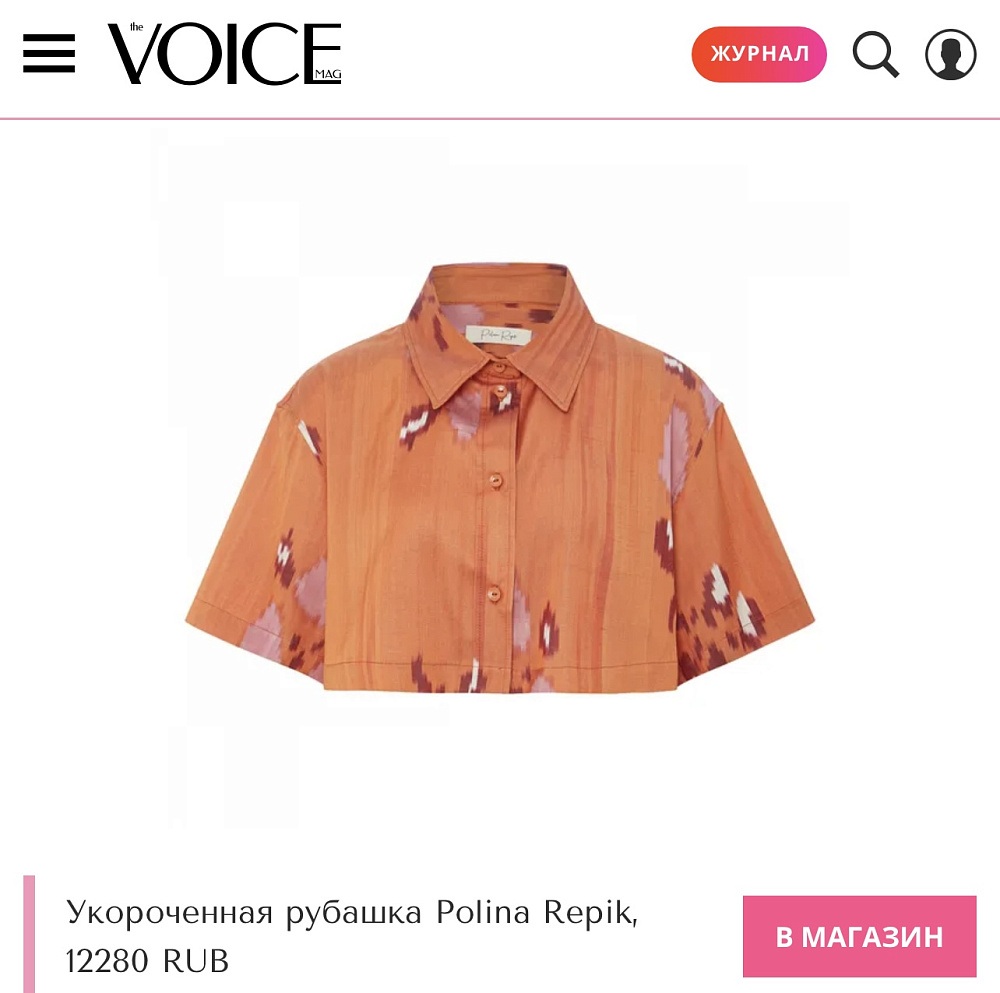Open the search magnifier
Viewport: 1000px width, 993px height.
(875, 54)
